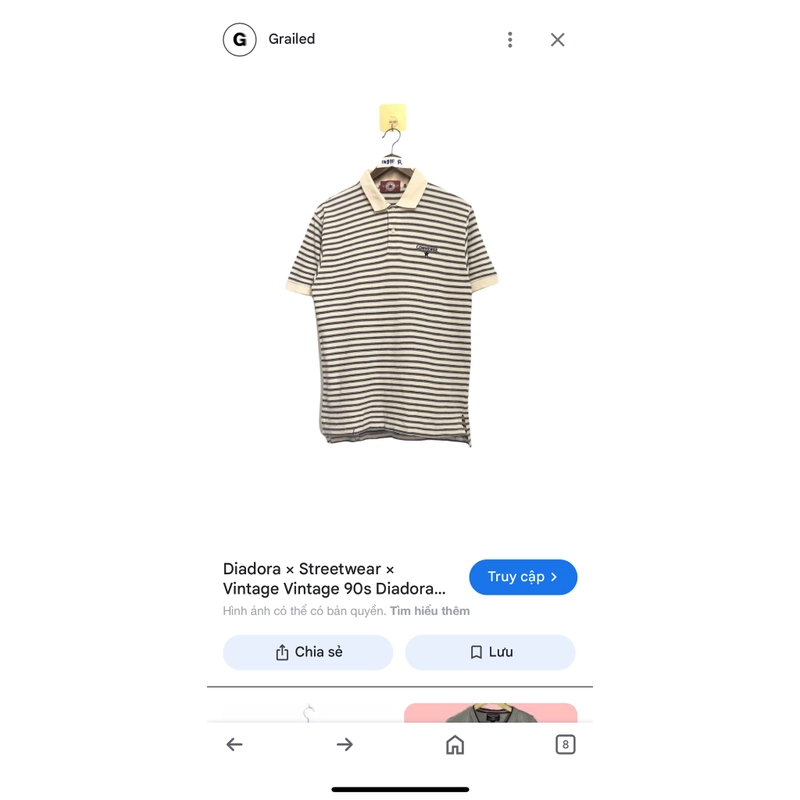The width and height of the screenshot is (800, 800).
Task: Save the image with Lưu
Action: click(x=490, y=652)
